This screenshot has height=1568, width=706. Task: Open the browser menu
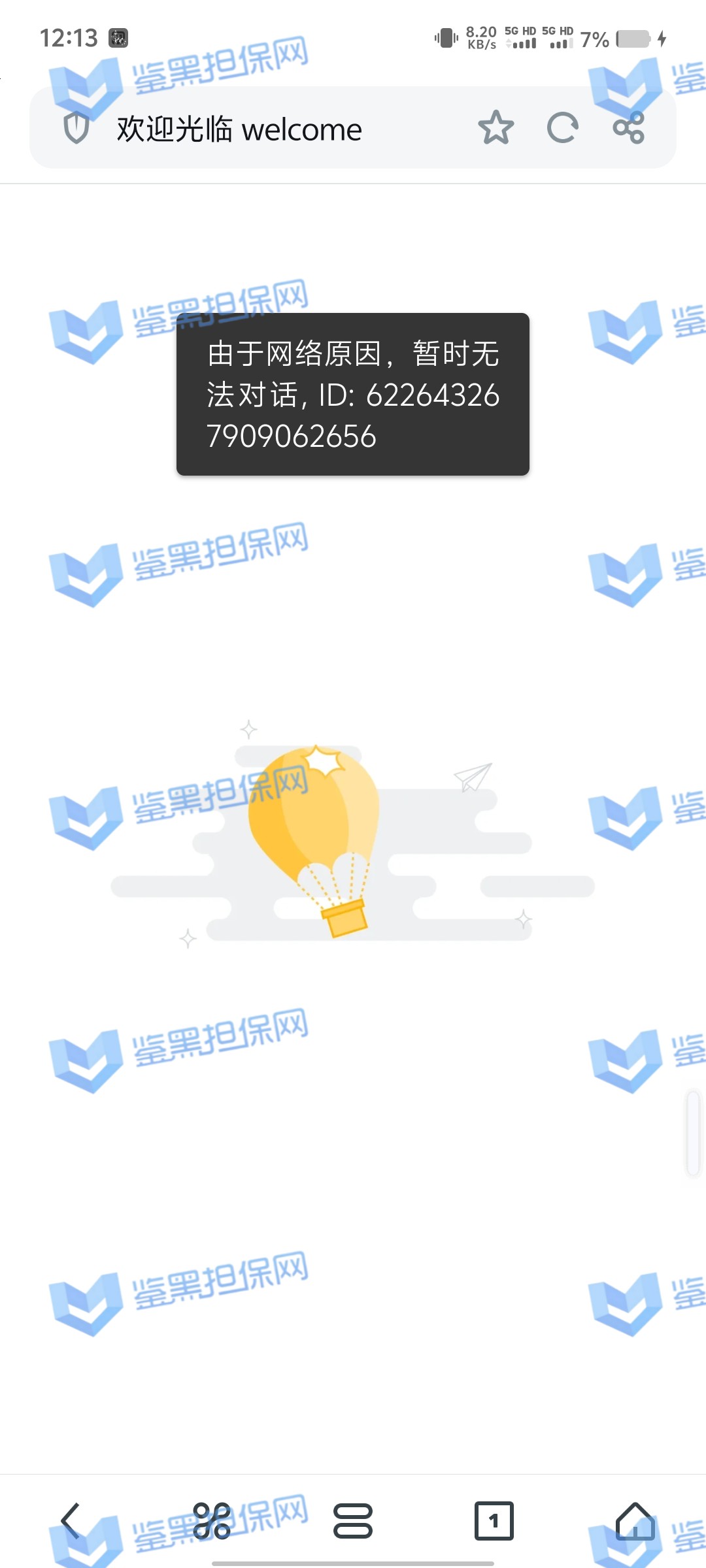[x=353, y=1521]
